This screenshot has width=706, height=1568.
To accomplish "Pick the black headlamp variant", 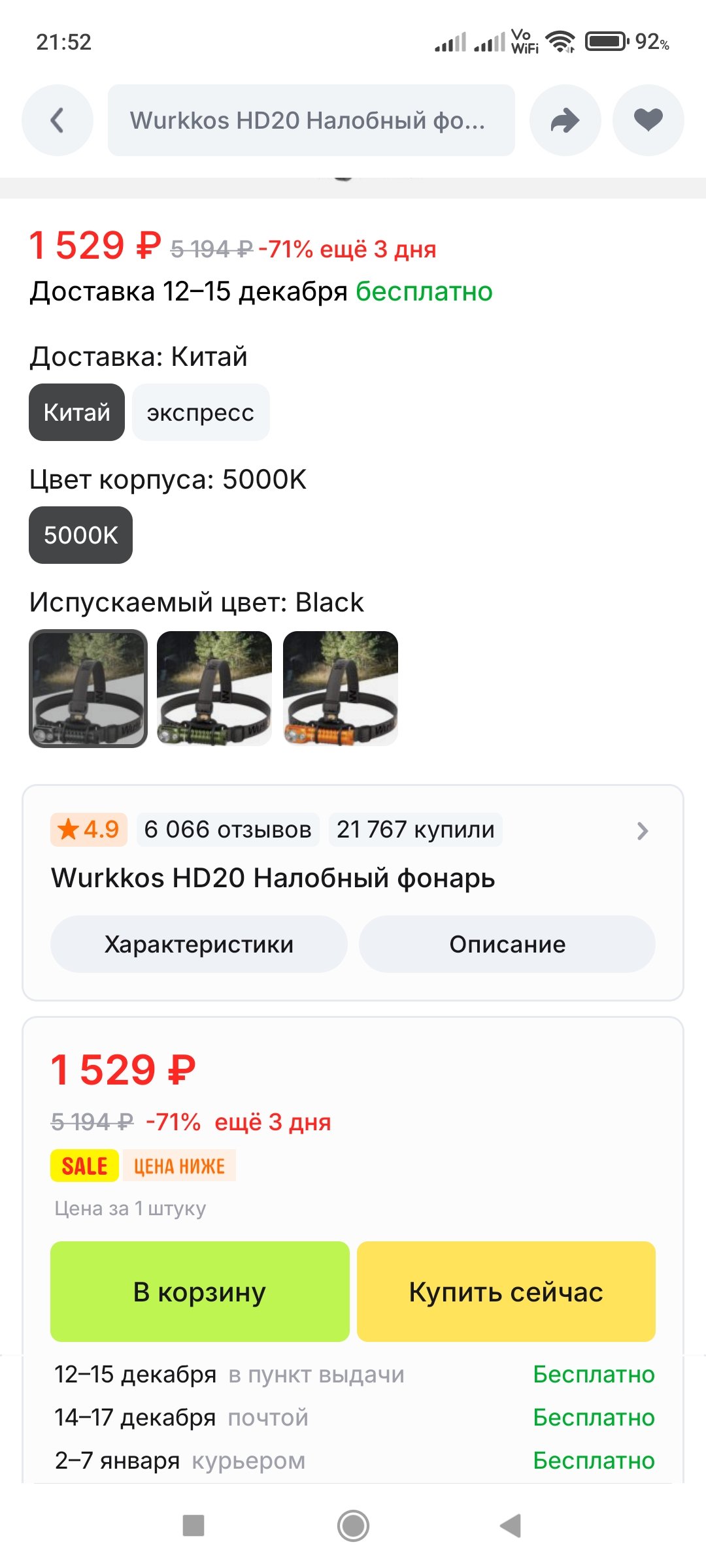I will (x=88, y=689).
